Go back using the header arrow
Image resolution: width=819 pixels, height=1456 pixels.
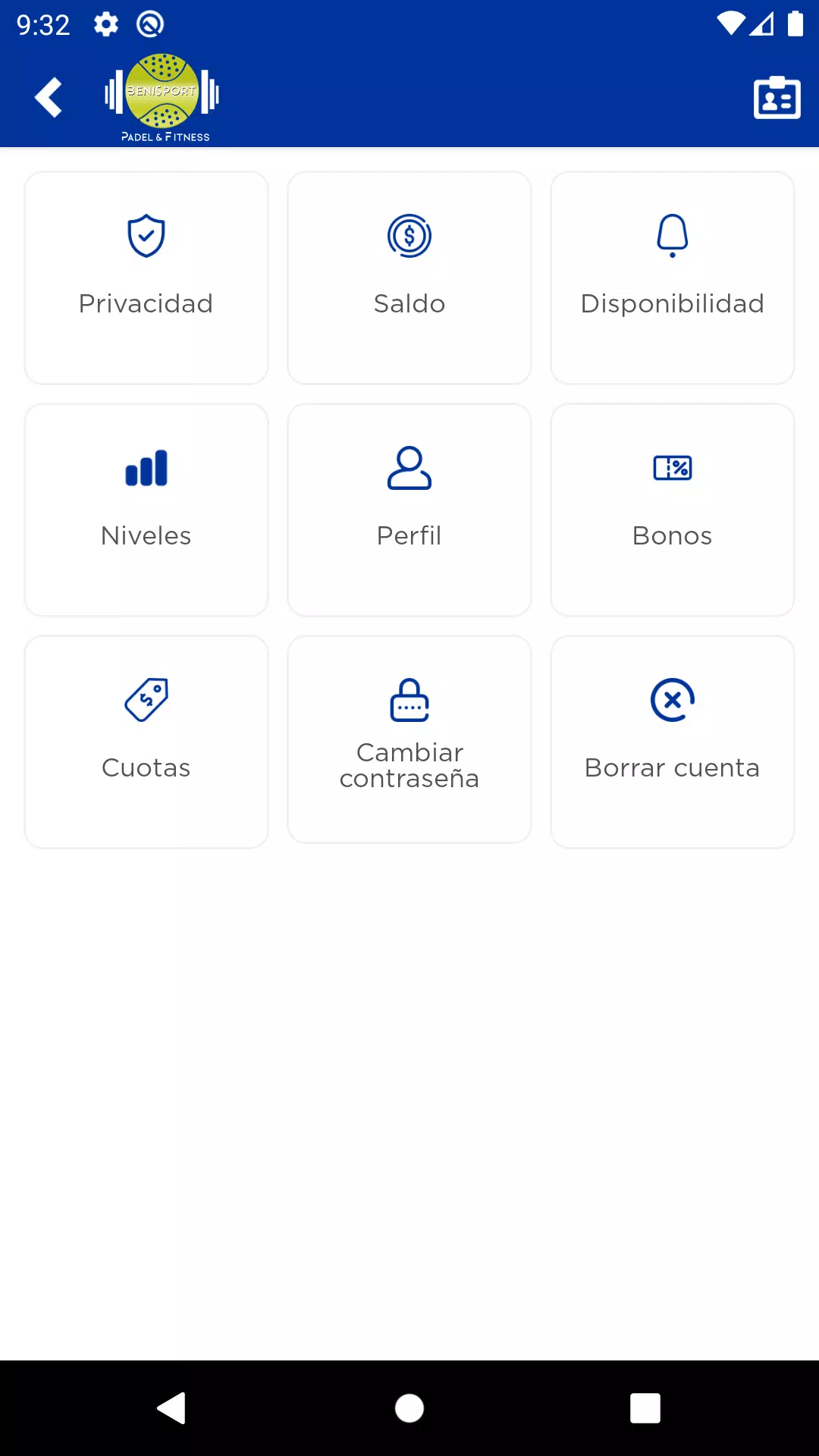(x=49, y=97)
